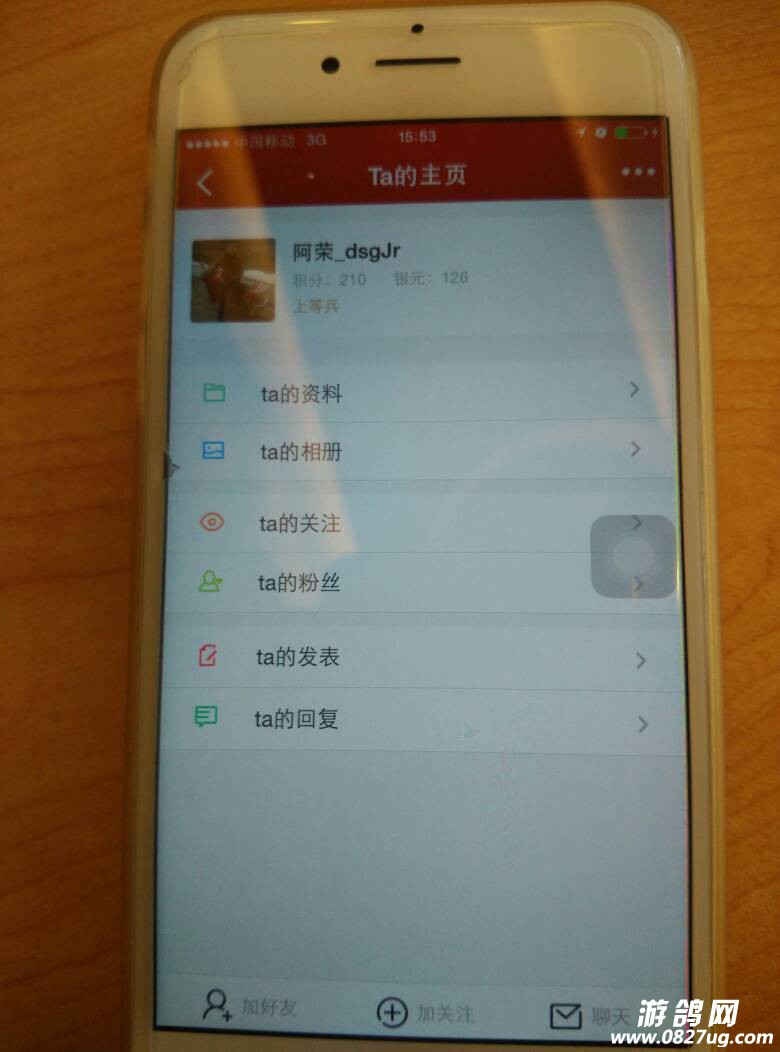This screenshot has width=780, height=1052.
Task: Tap 加关注 to follow user
Action: [x=425, y=1012]
